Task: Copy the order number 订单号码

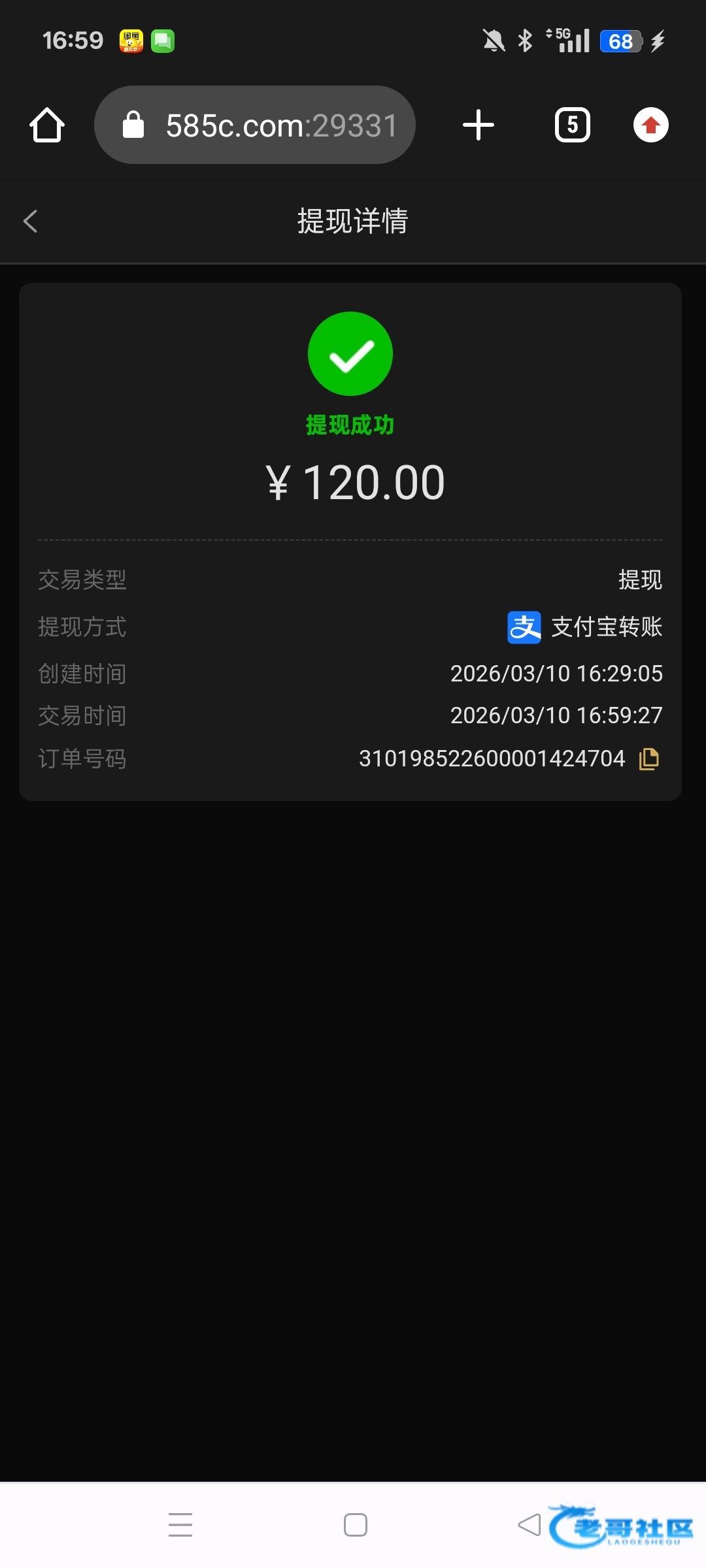Action: [648, 759]
